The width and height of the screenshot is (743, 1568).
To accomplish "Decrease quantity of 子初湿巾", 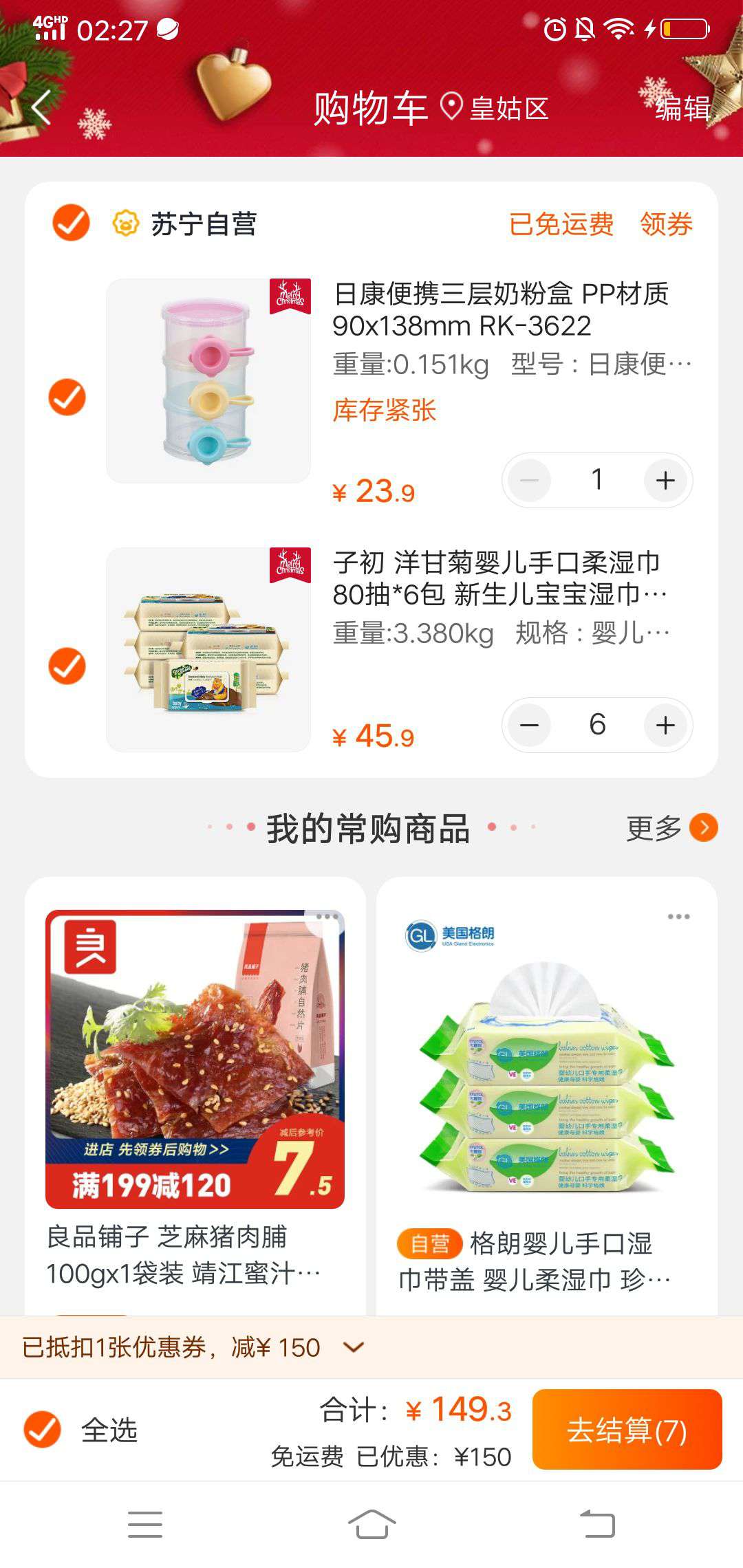I will pyautogui.click(x=529, y=725).
